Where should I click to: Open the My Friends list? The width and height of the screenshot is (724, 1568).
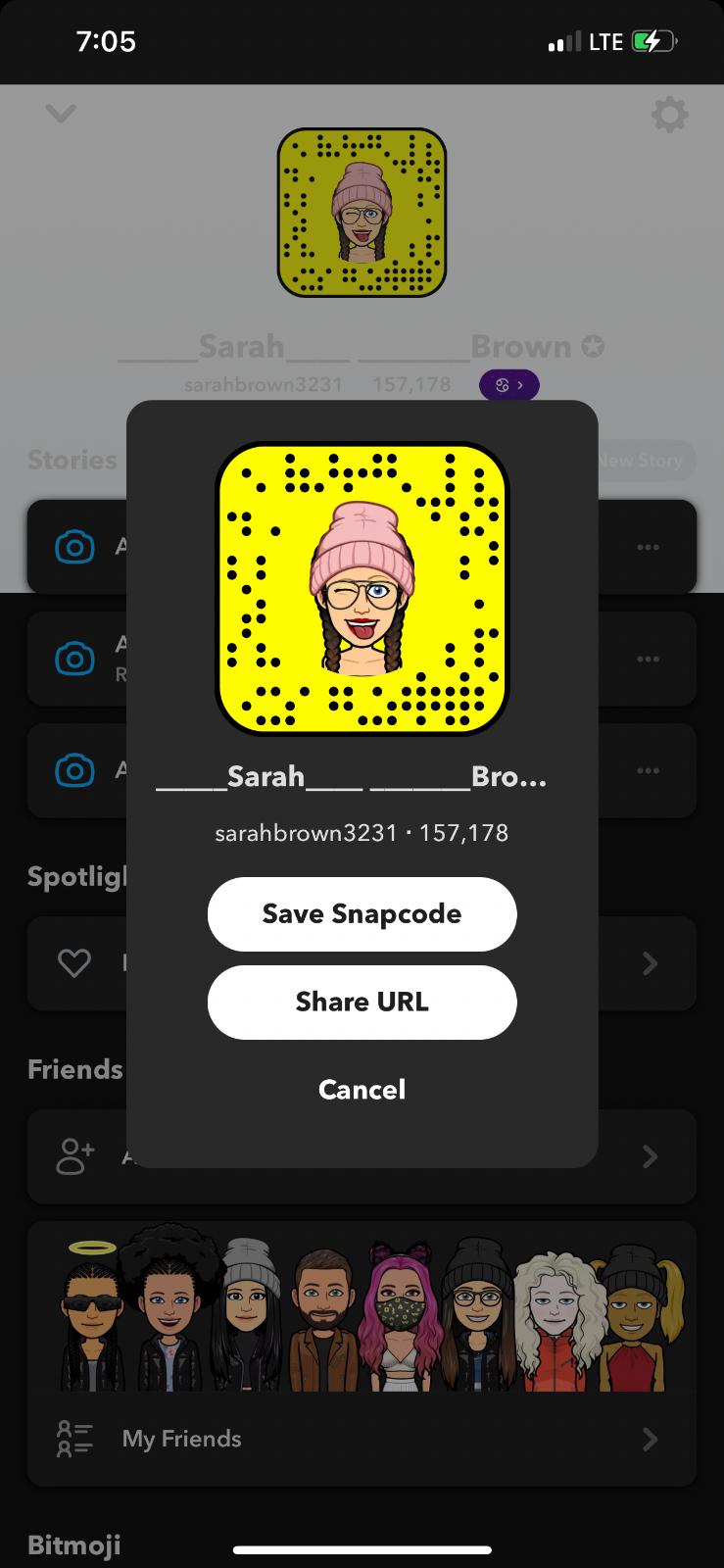361,1439
